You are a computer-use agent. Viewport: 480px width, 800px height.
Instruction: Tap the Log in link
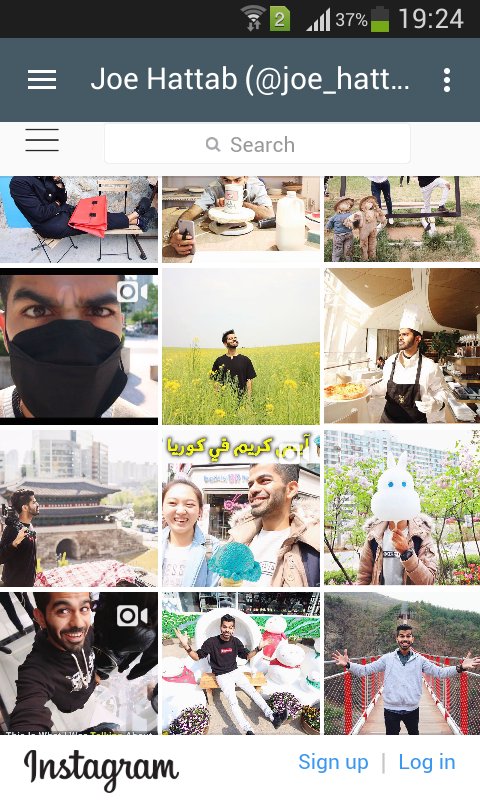pyautogui.click(x=427, y=762)
